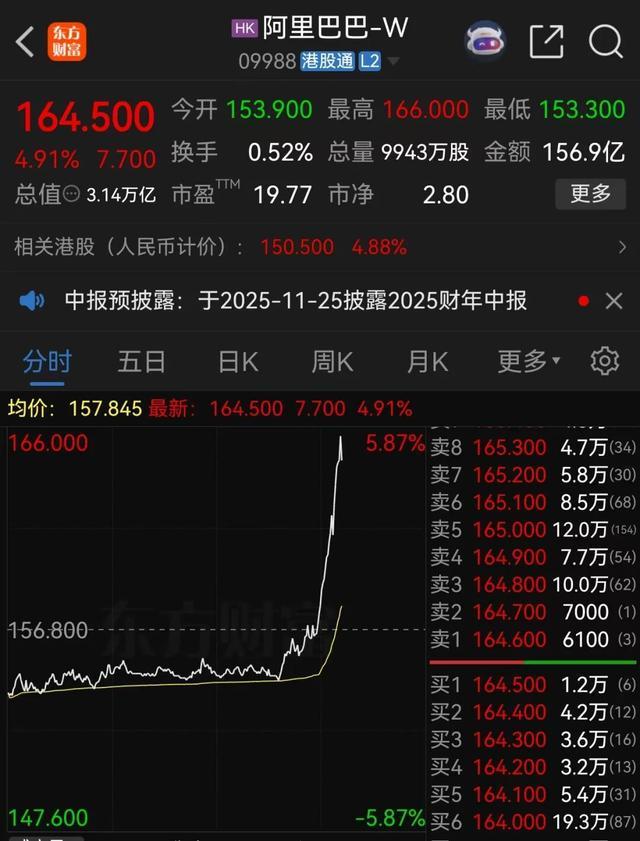Expand the stock title dropdown arrow

coord(393,61)
